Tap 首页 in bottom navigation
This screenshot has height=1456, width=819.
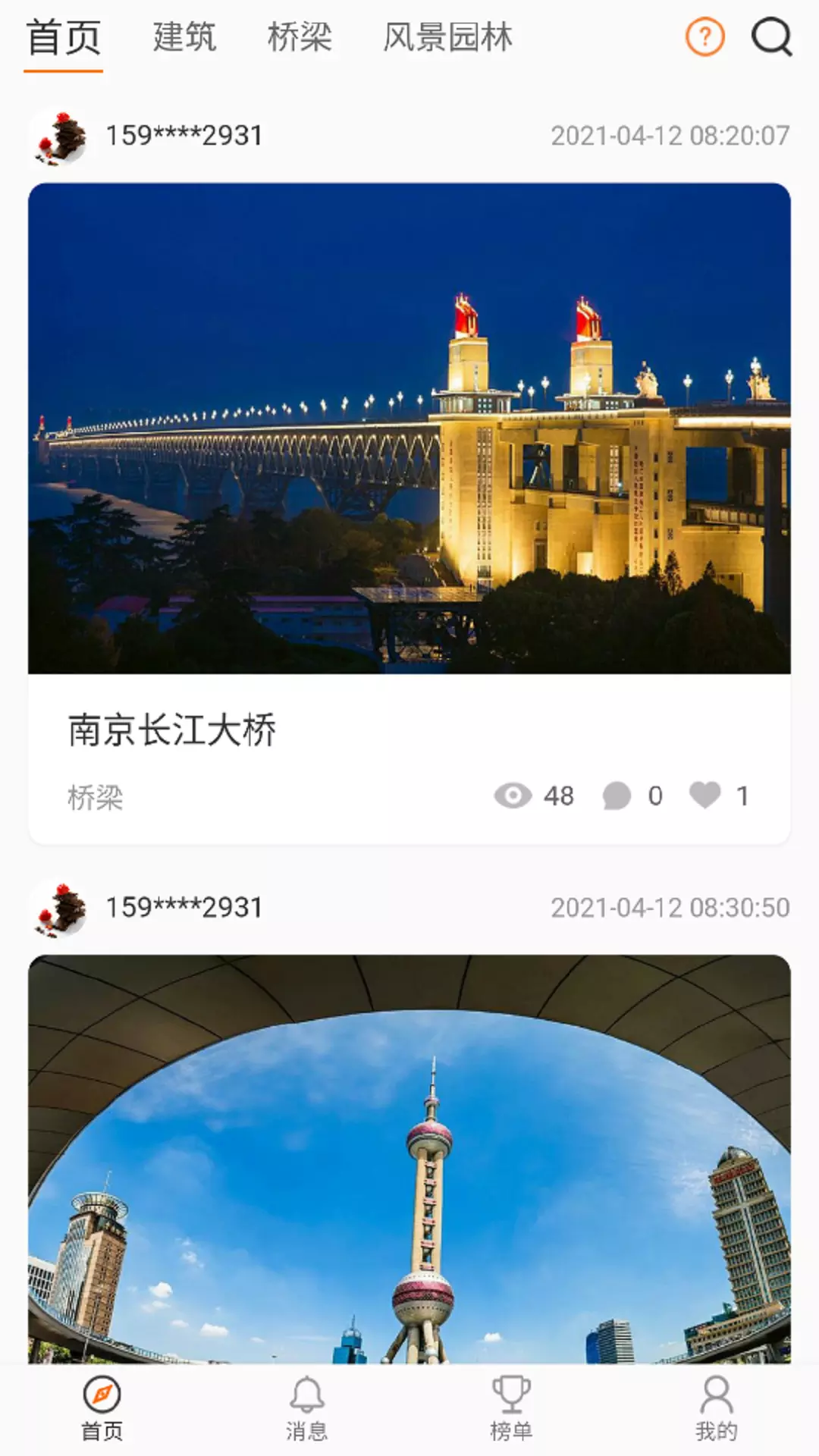click(x=102, y=1409)
